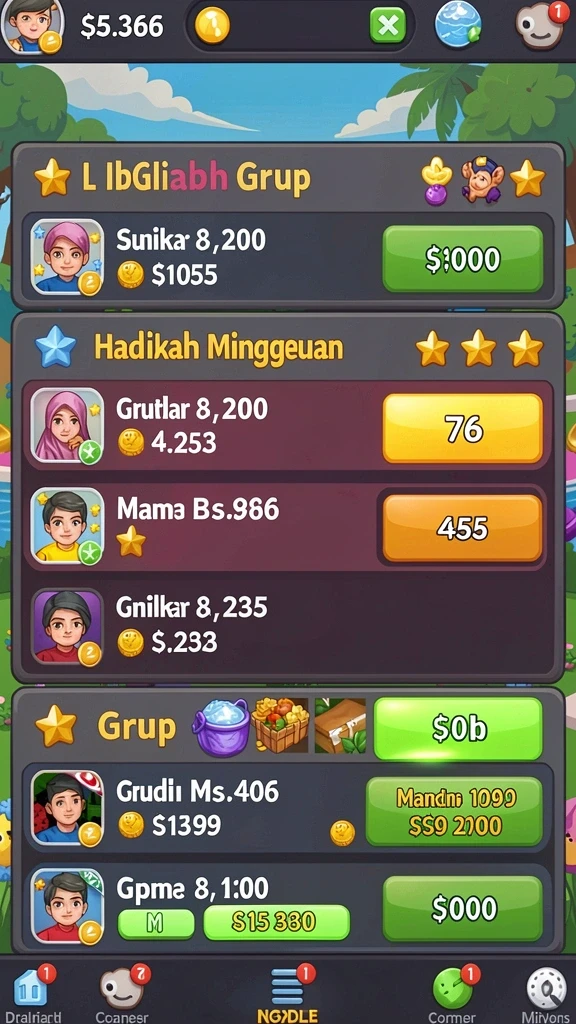The image size is (576, 1024).
Task: Tap the bright green $0b button
Action: (x=458, y=729)
